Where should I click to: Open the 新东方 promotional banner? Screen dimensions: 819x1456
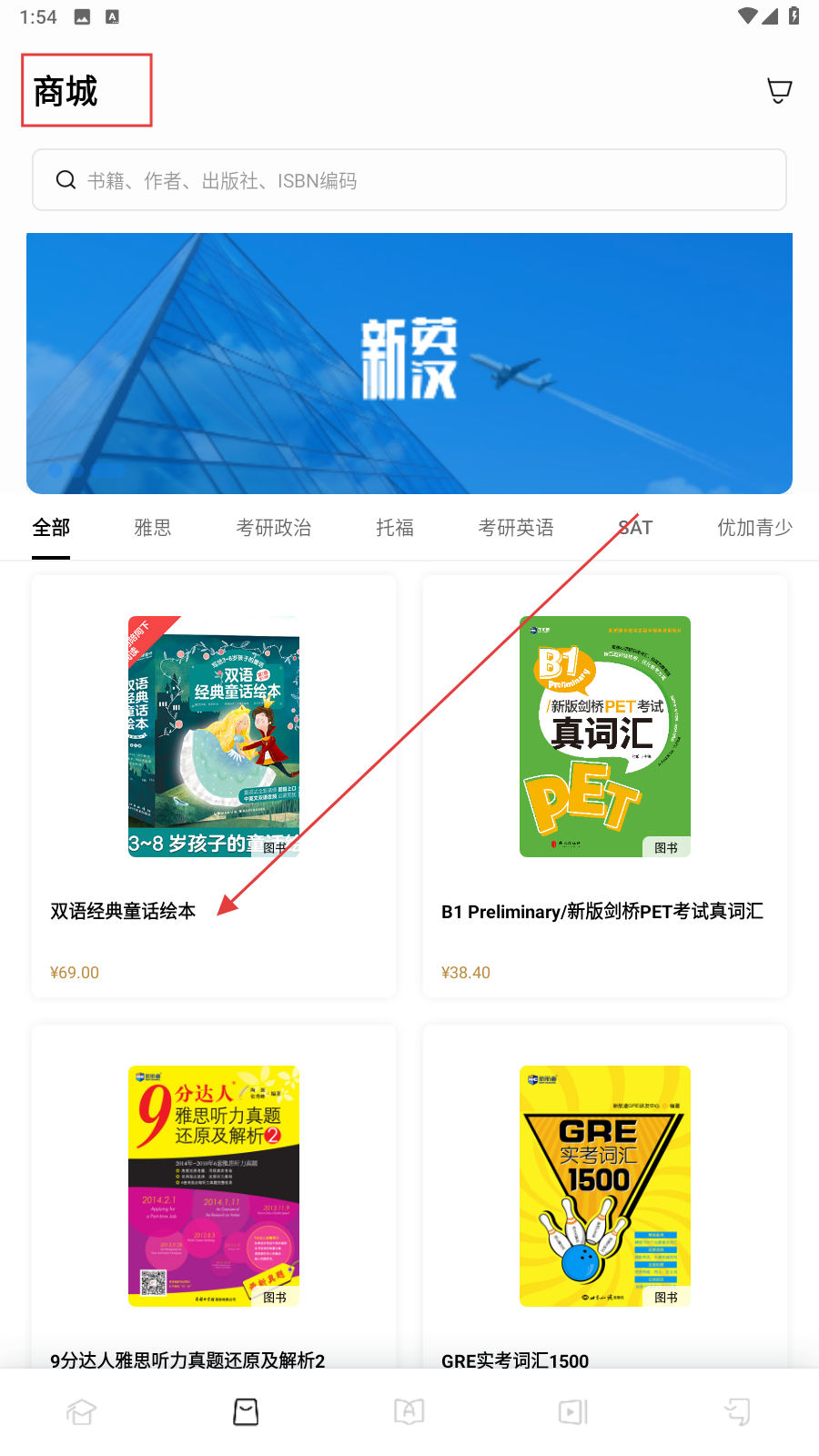point(409,363)
